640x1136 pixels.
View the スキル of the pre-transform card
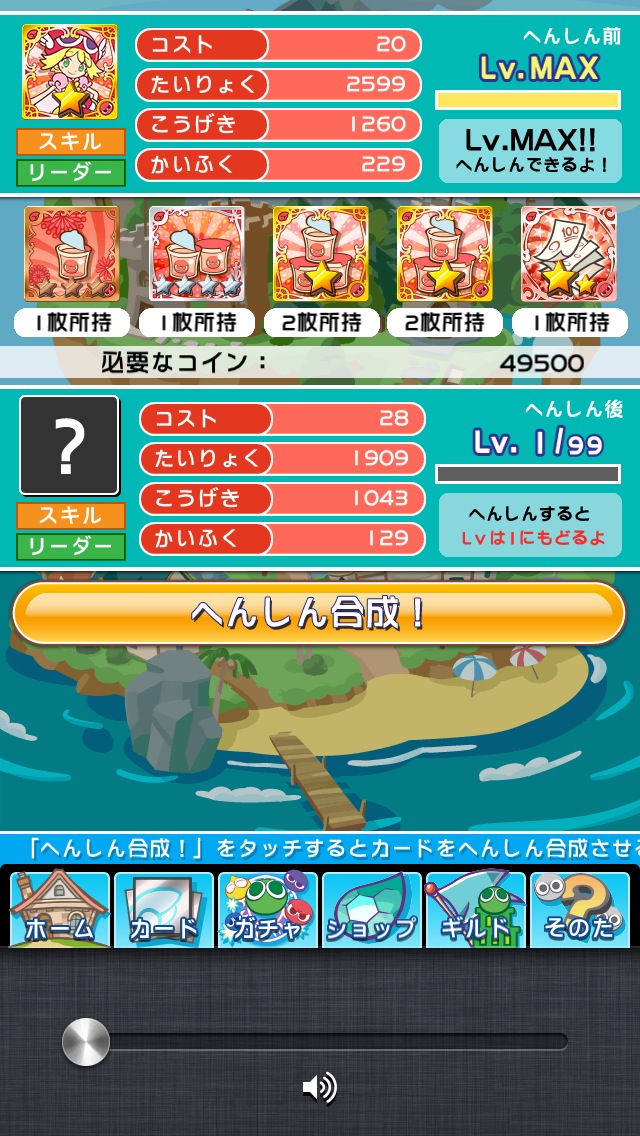[70, 141]
